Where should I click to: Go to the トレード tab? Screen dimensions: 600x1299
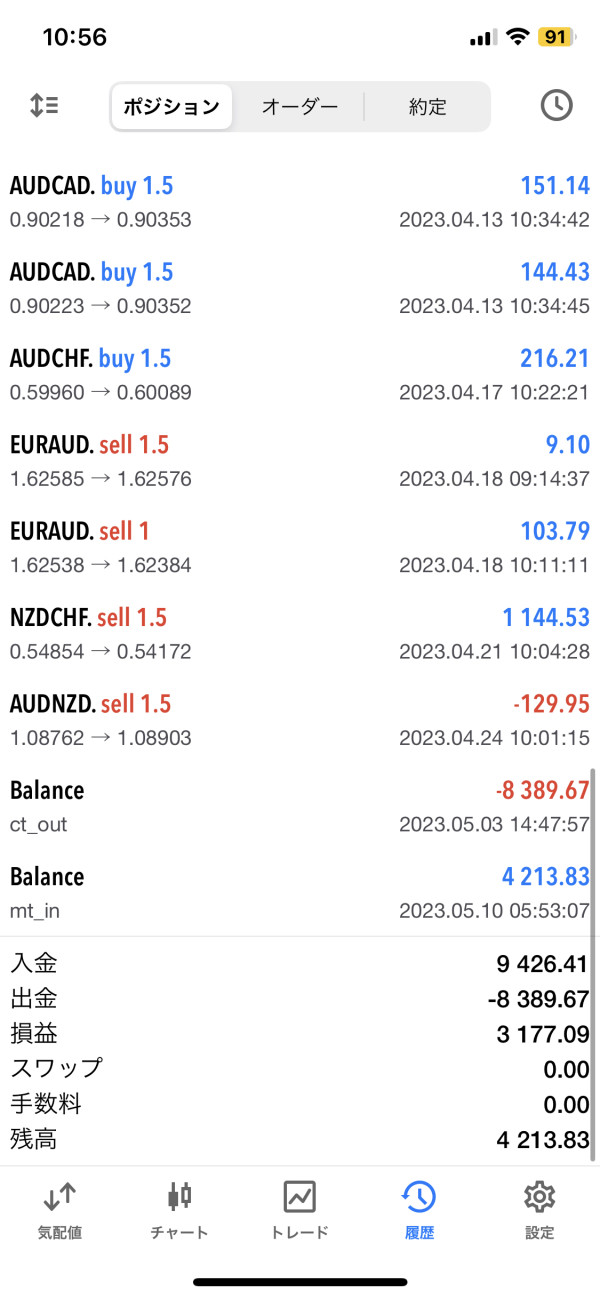pyautogui.click(x=300, y=1210)
